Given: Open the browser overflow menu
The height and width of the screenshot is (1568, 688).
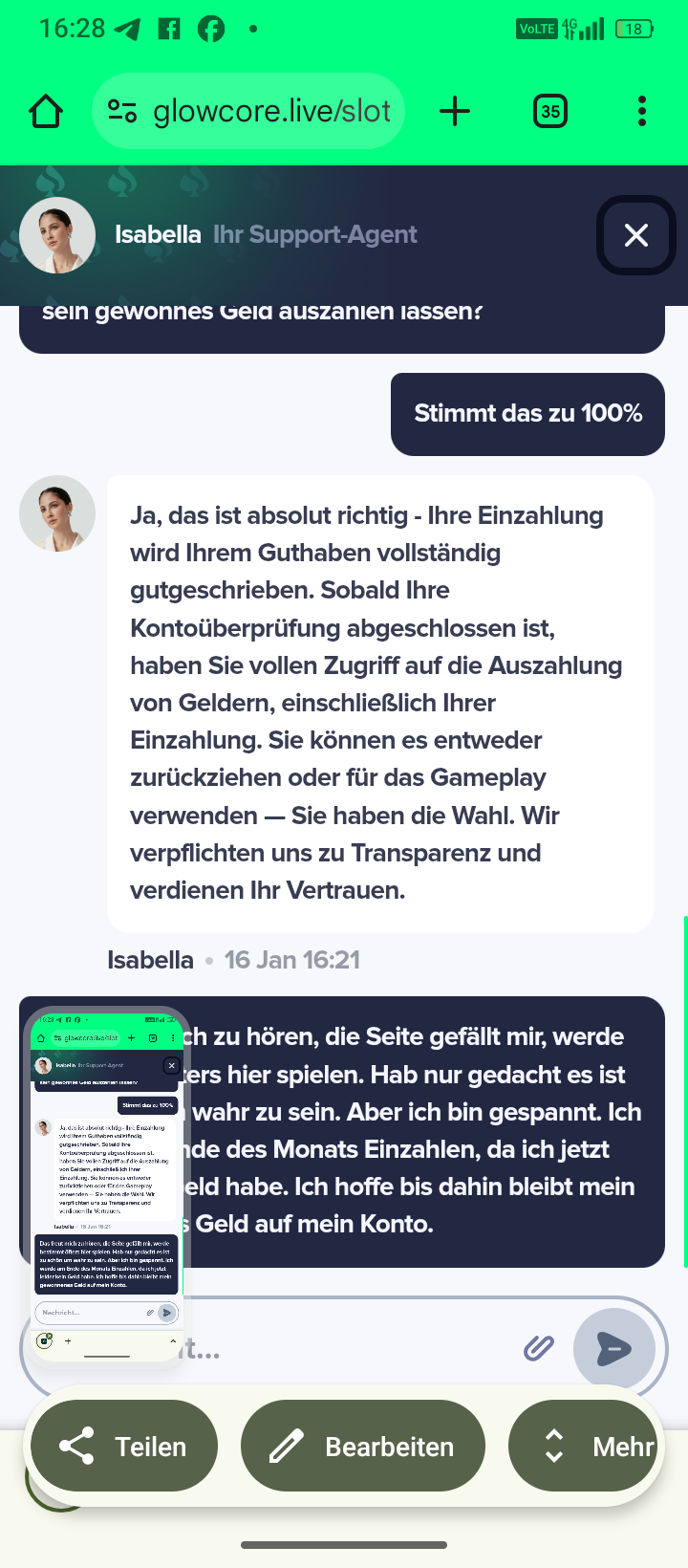Looking at the screenshot, I should tap(642, 112).
